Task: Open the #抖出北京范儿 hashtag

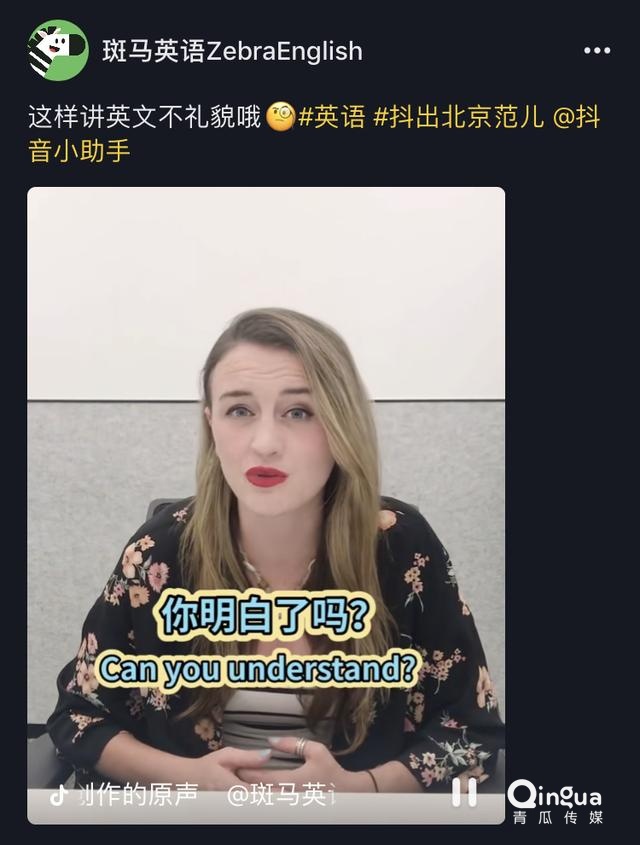Action: pos(459,117)
